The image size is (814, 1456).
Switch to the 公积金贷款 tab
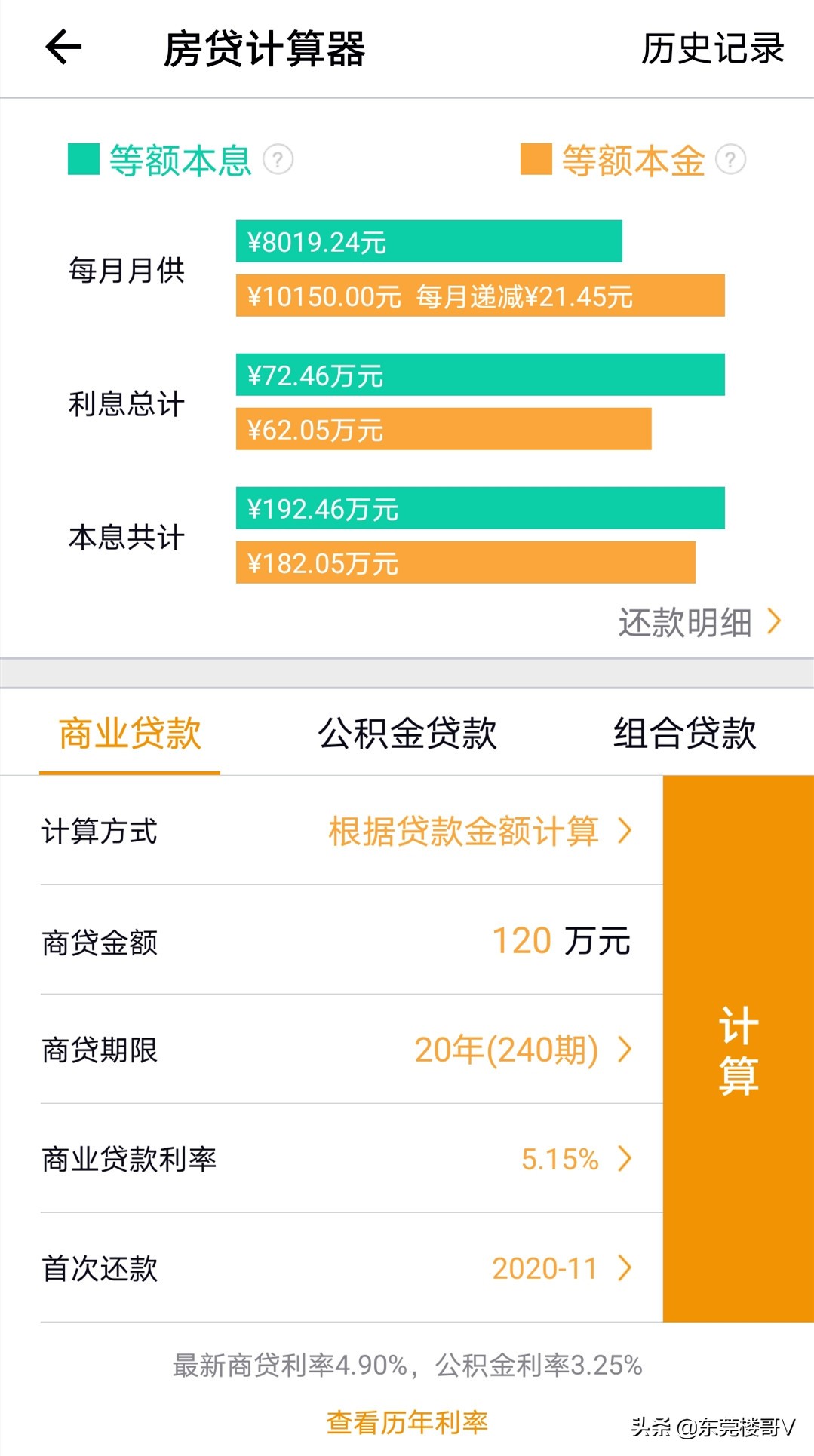[x=406, y=733]
